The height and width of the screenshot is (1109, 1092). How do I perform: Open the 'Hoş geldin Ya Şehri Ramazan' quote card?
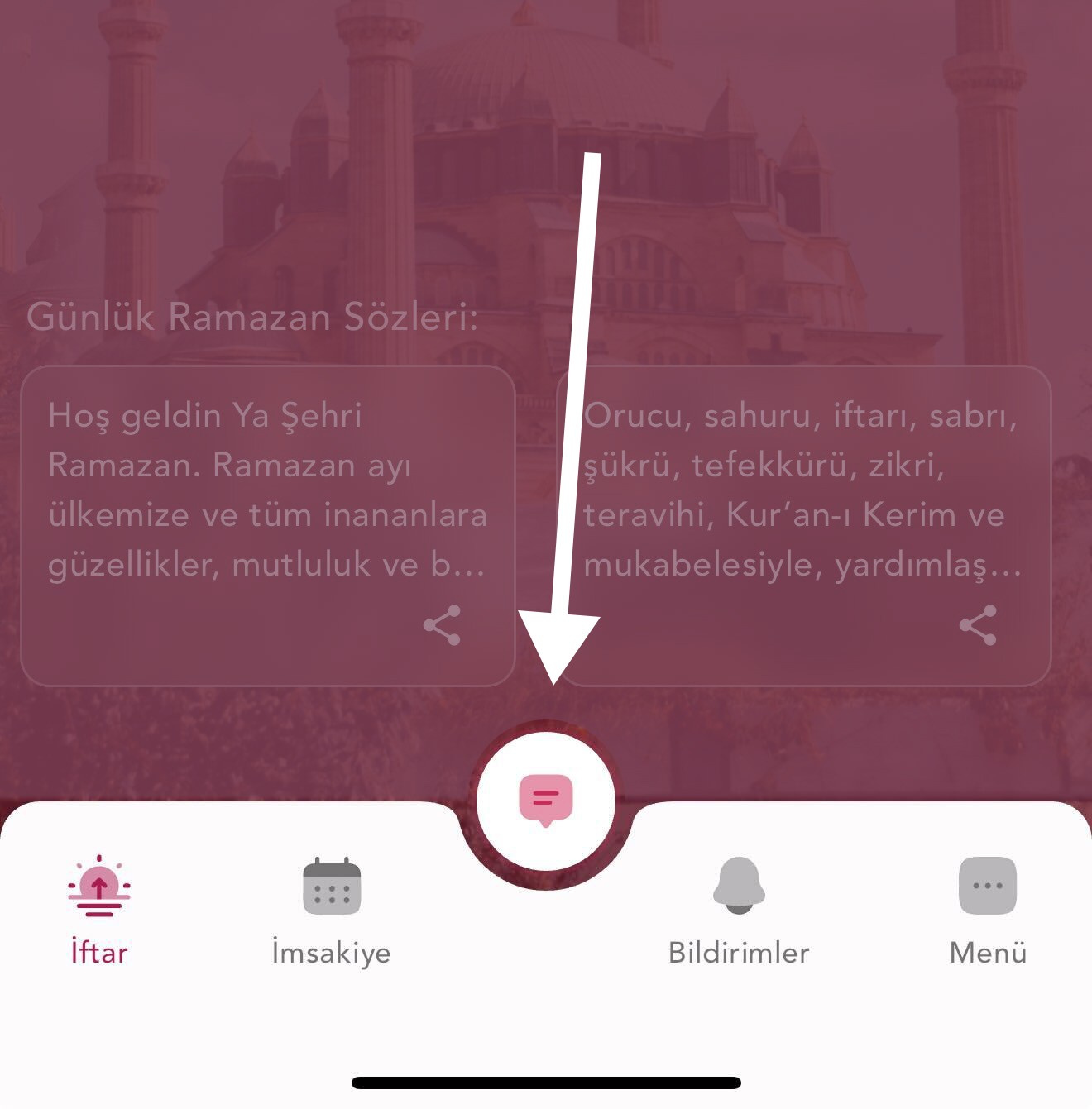pyautogui.click(x=266, y=496)
